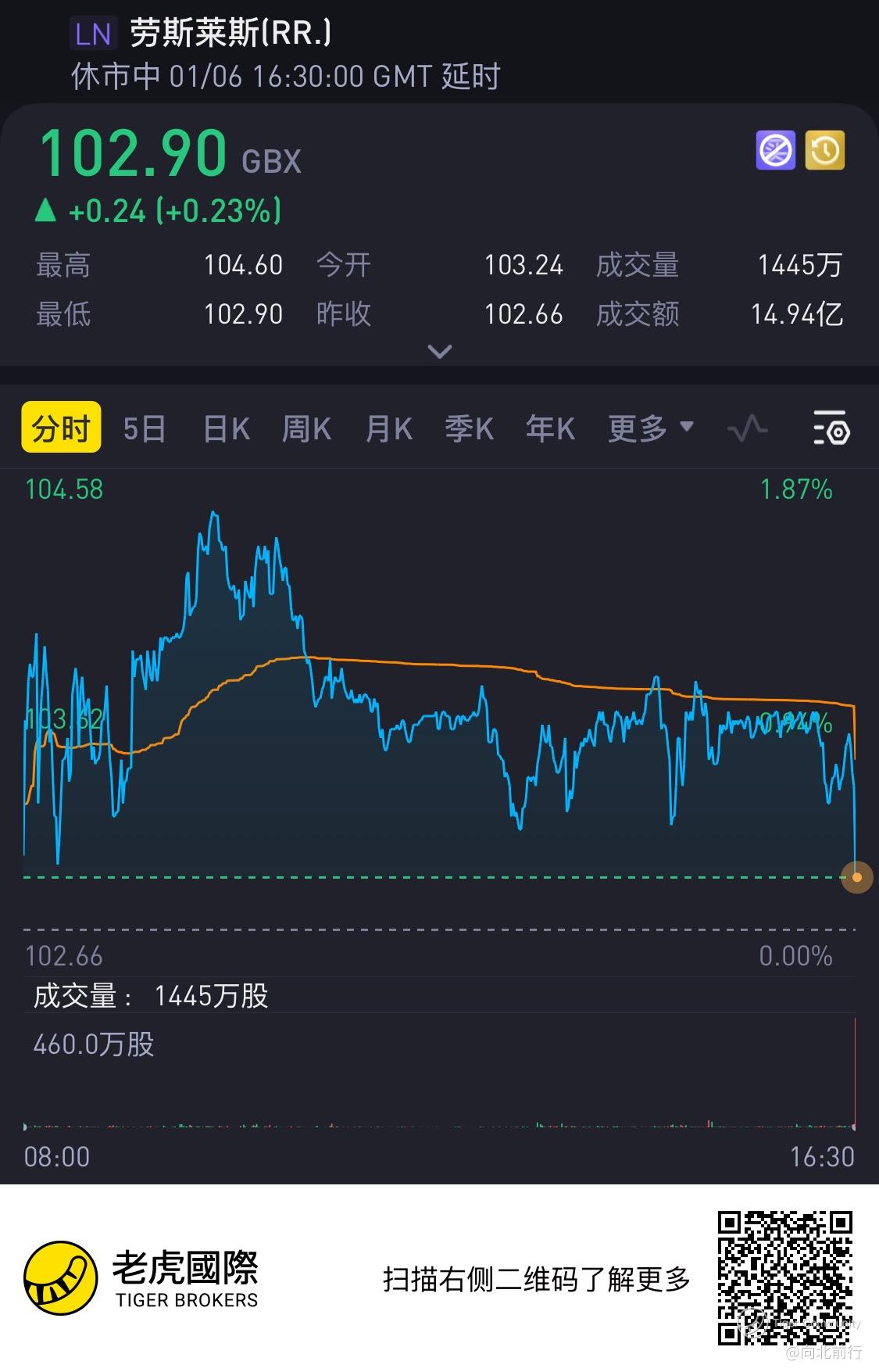The height and width of the screenshot is (1372, 879).
Task: Select the 分时 intraday tab
Action: pos(61,428)
